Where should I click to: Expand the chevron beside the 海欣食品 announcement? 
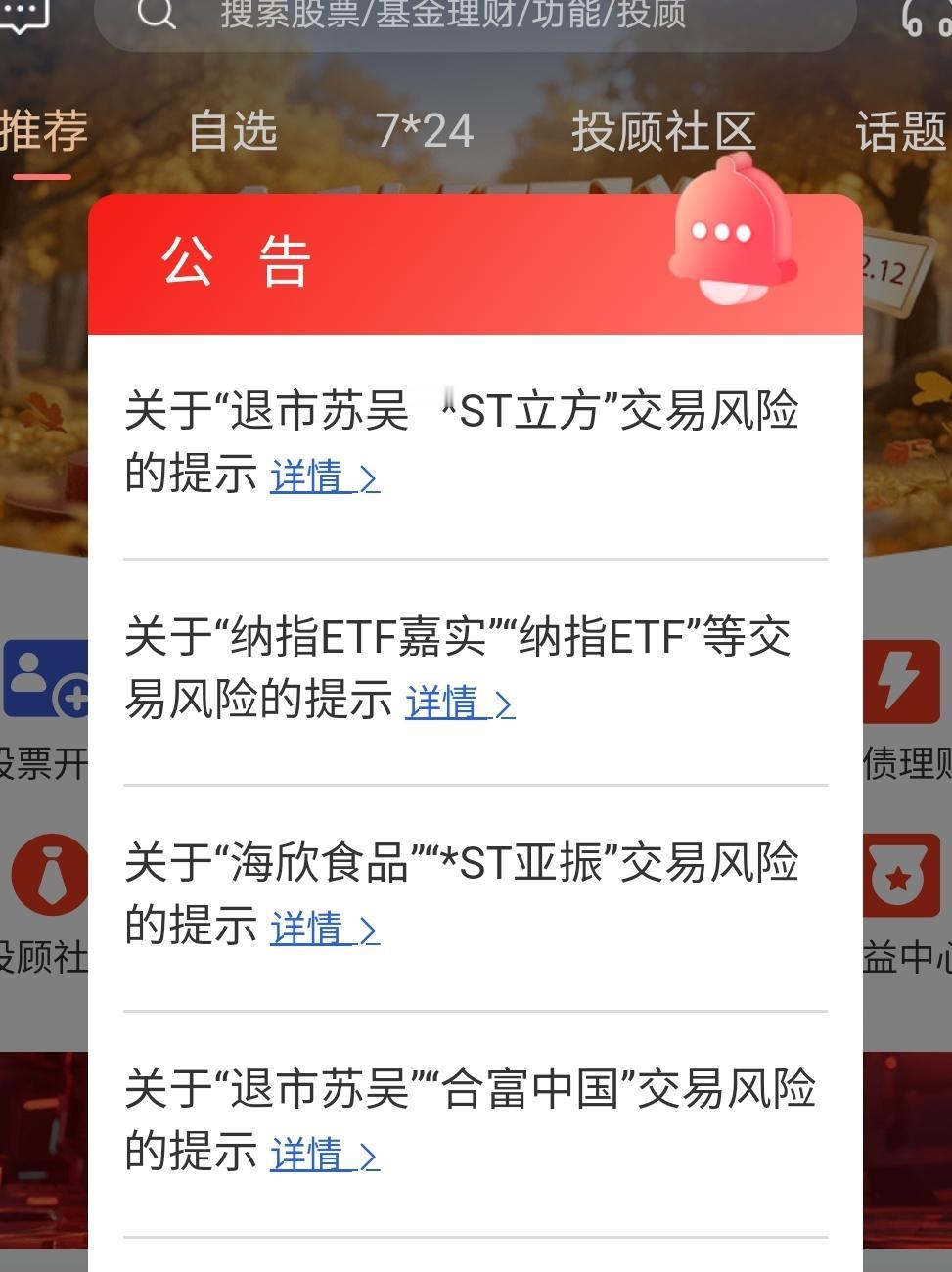click(x=370, y=930)
